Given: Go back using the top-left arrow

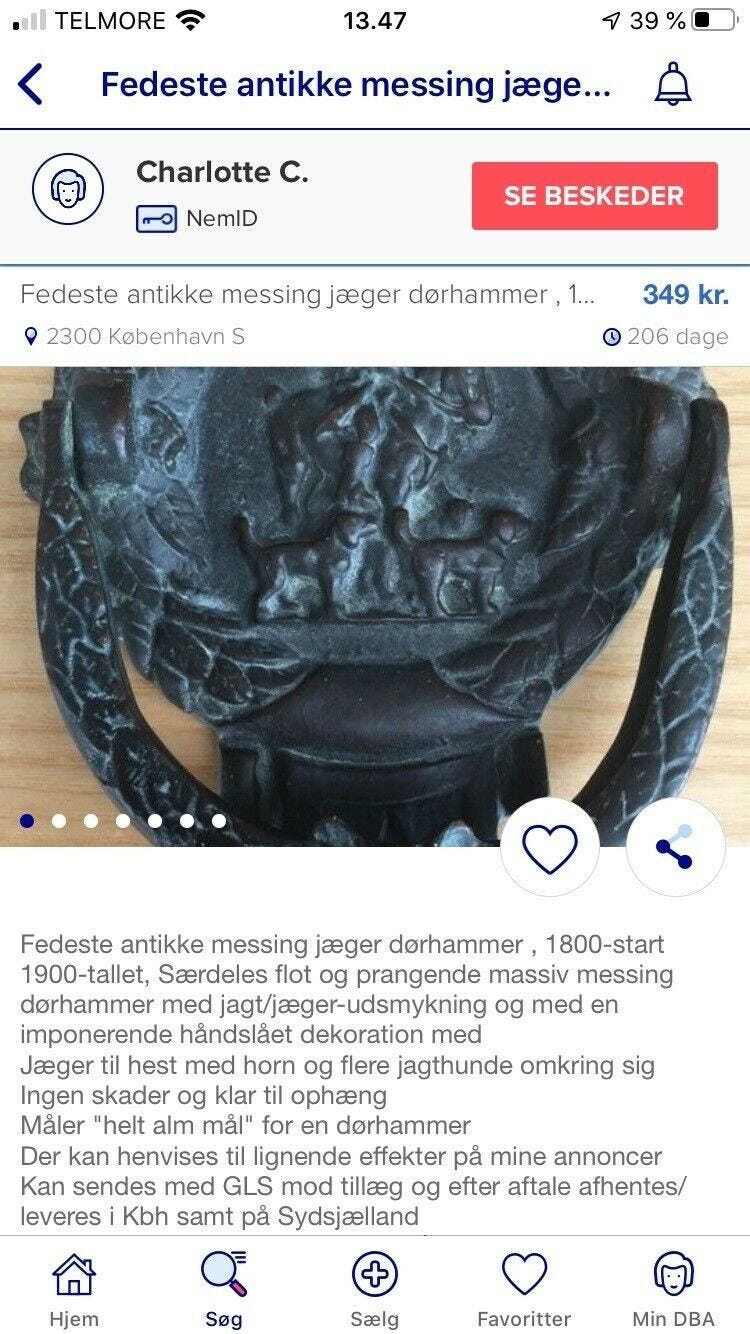Looking at the screenshot, I should pos(31,85).
